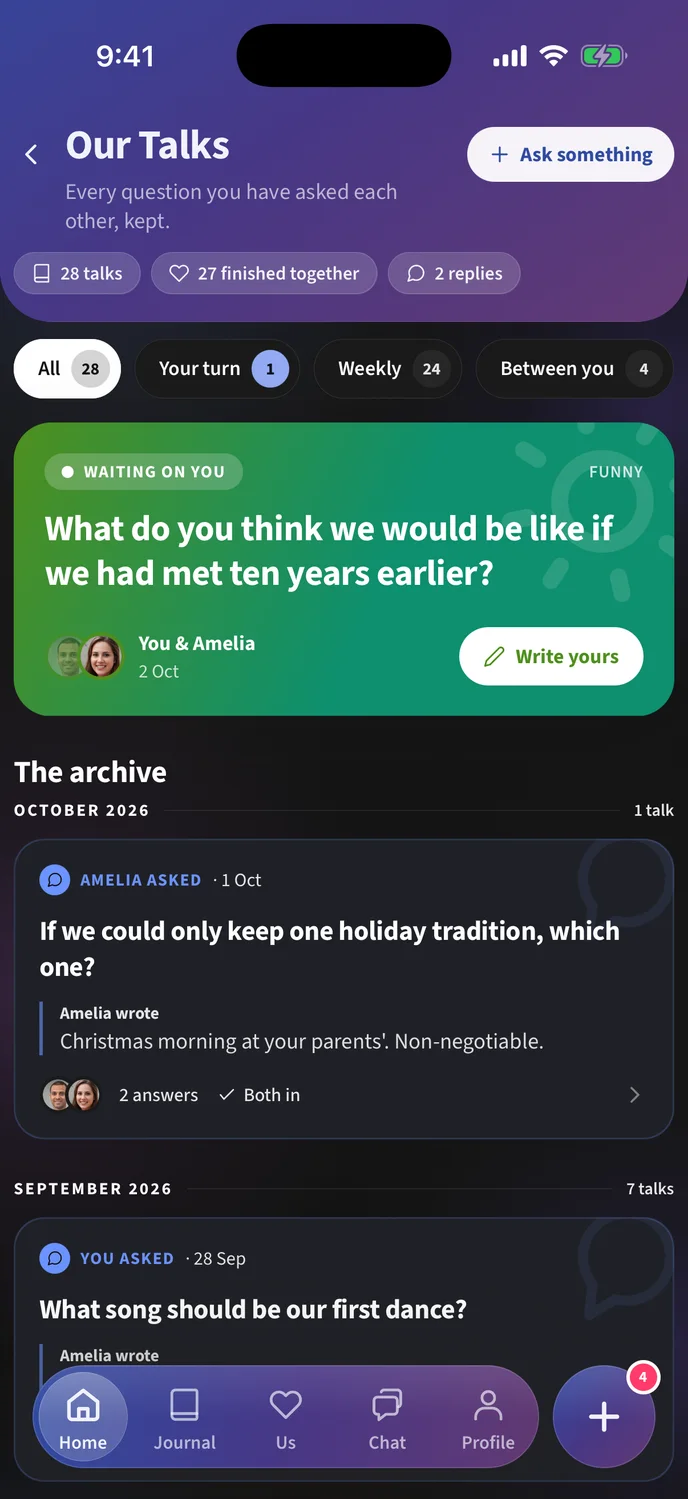The height and width of the screenshot is (1499, 688).
Task: Go to the Chat tab
Action: coord(387,1418)
